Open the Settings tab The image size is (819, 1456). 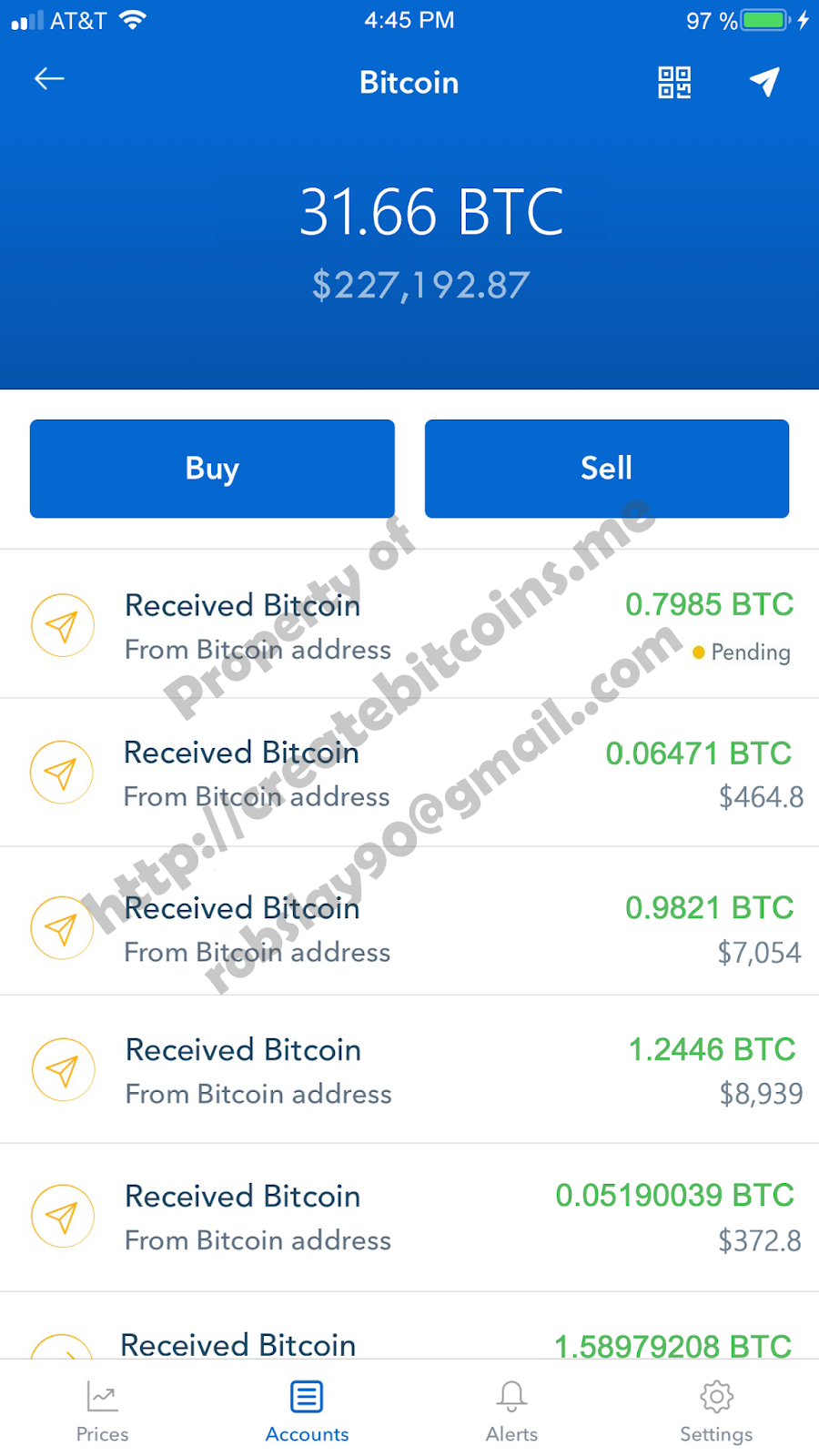pyautogui.click(x=716, y=1410)
